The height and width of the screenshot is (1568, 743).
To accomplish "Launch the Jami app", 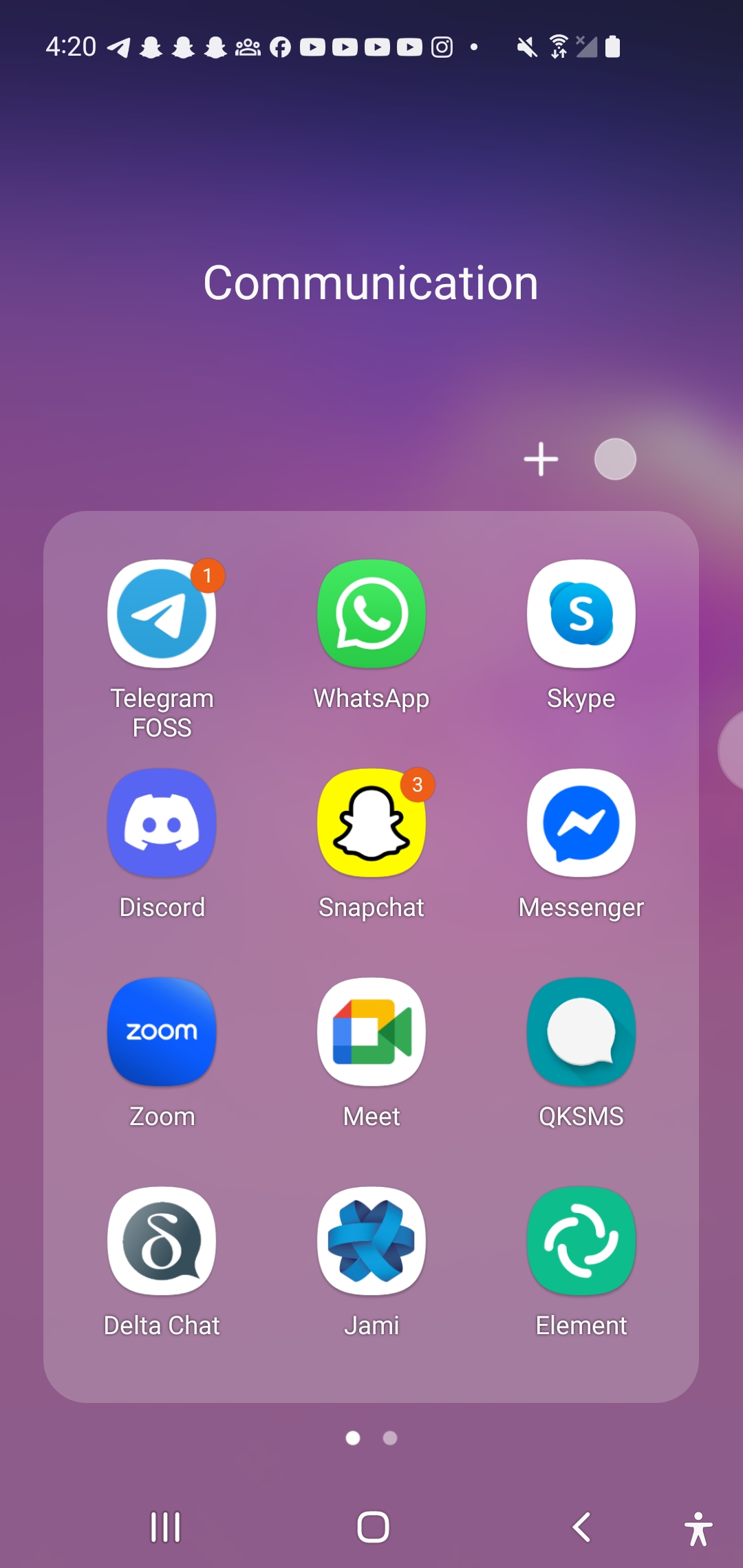I will click(371, 1241).
